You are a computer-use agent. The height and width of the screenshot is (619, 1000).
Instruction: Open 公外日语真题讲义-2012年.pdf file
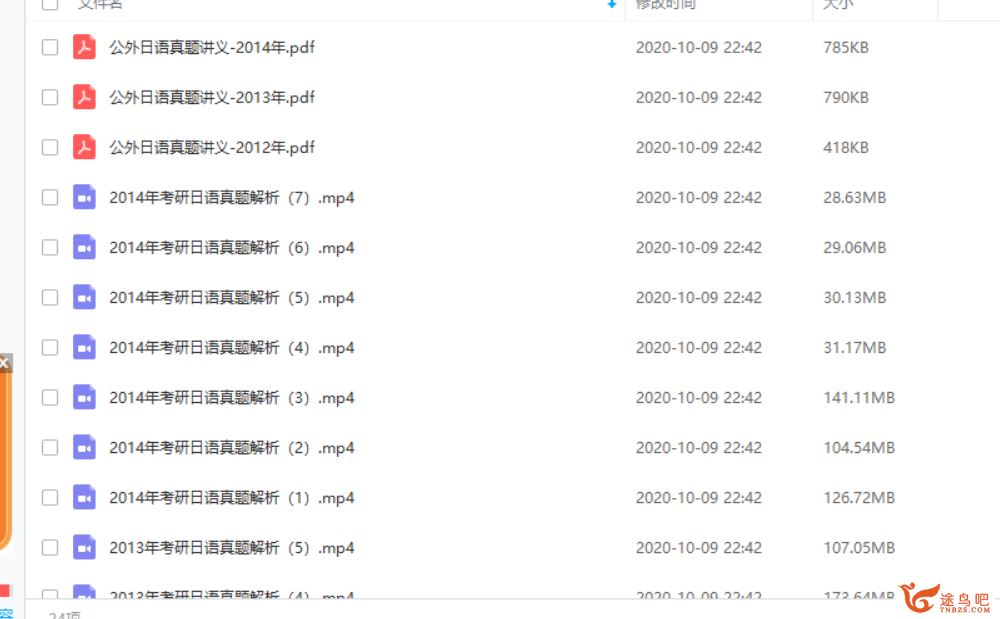212,147
